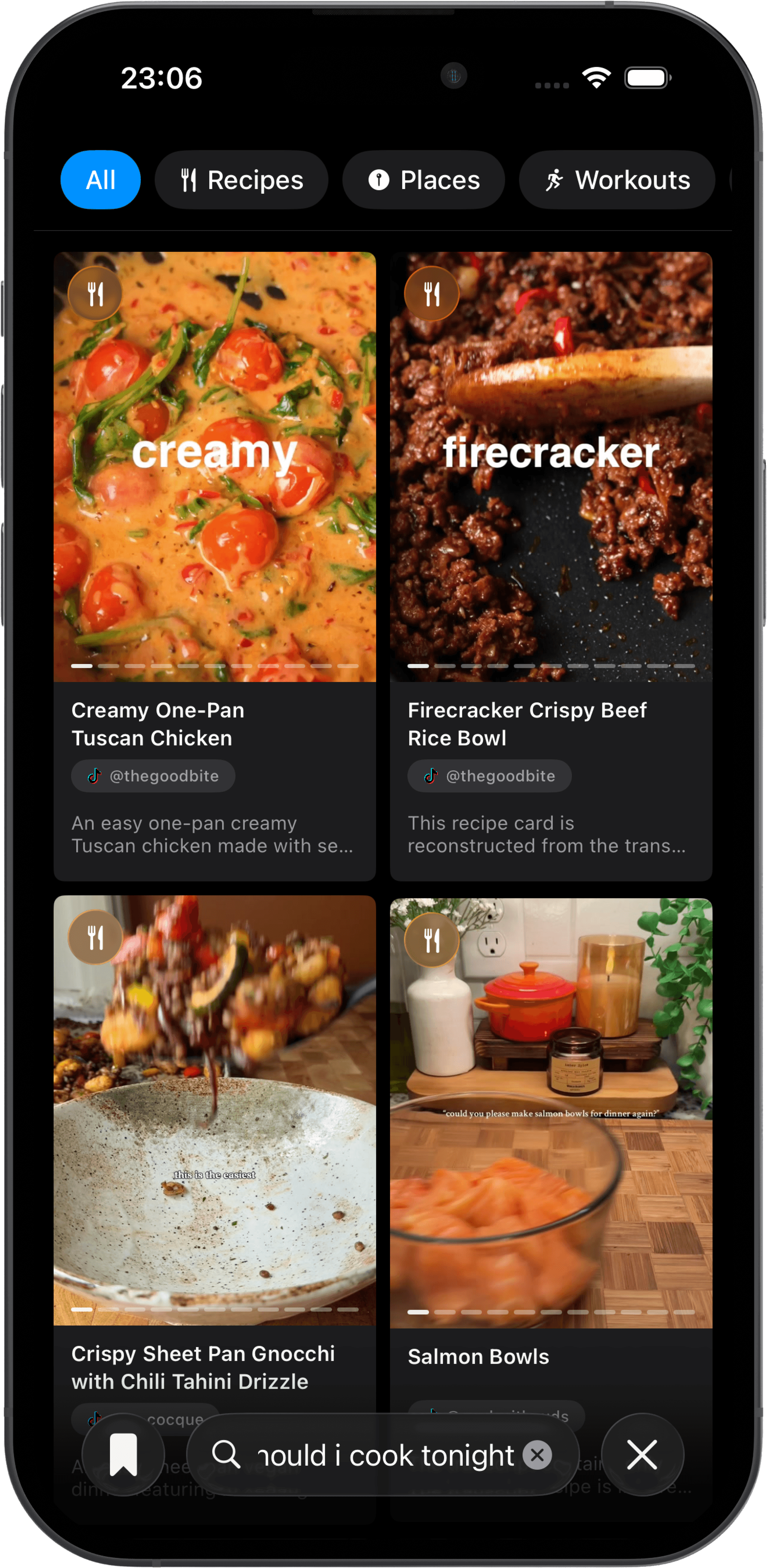Switch to the Places filter

click(x=423, y=179)
